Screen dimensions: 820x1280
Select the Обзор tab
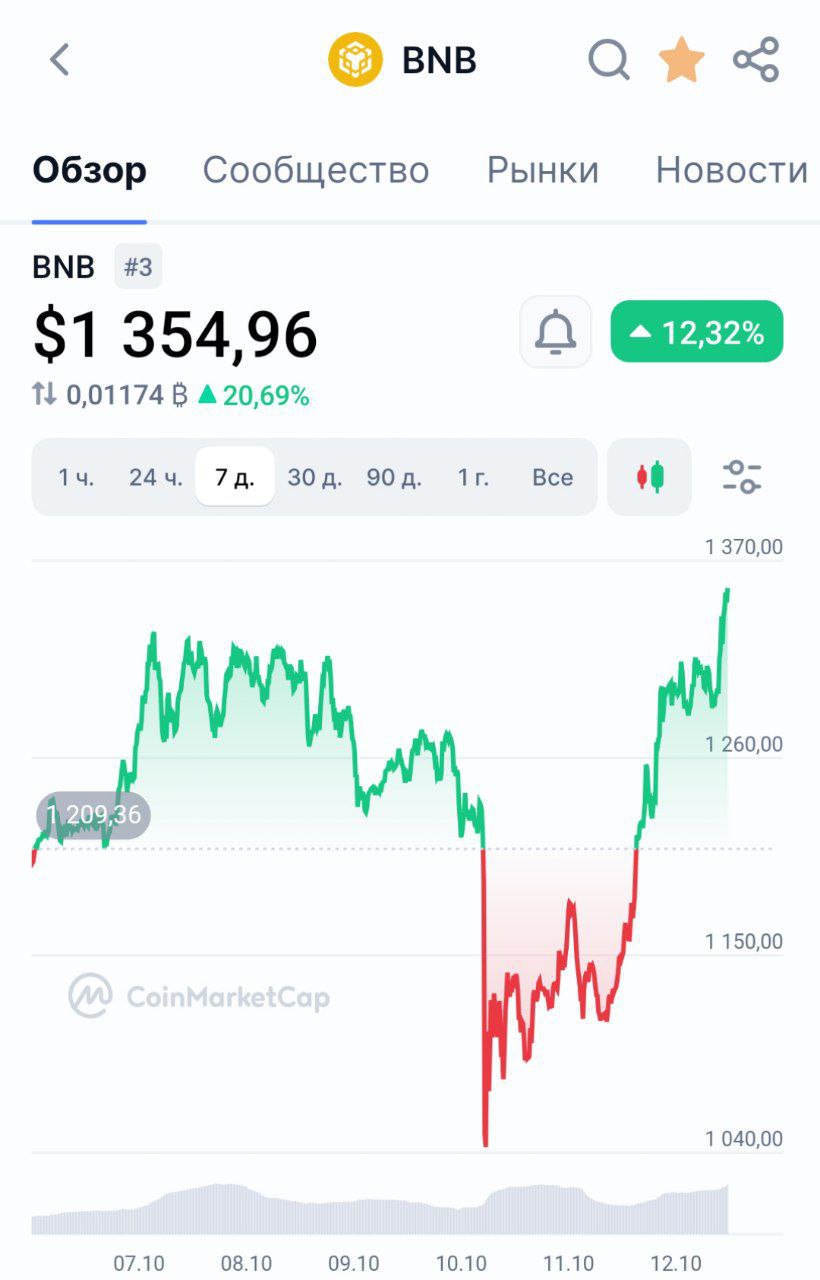[90, 171]
